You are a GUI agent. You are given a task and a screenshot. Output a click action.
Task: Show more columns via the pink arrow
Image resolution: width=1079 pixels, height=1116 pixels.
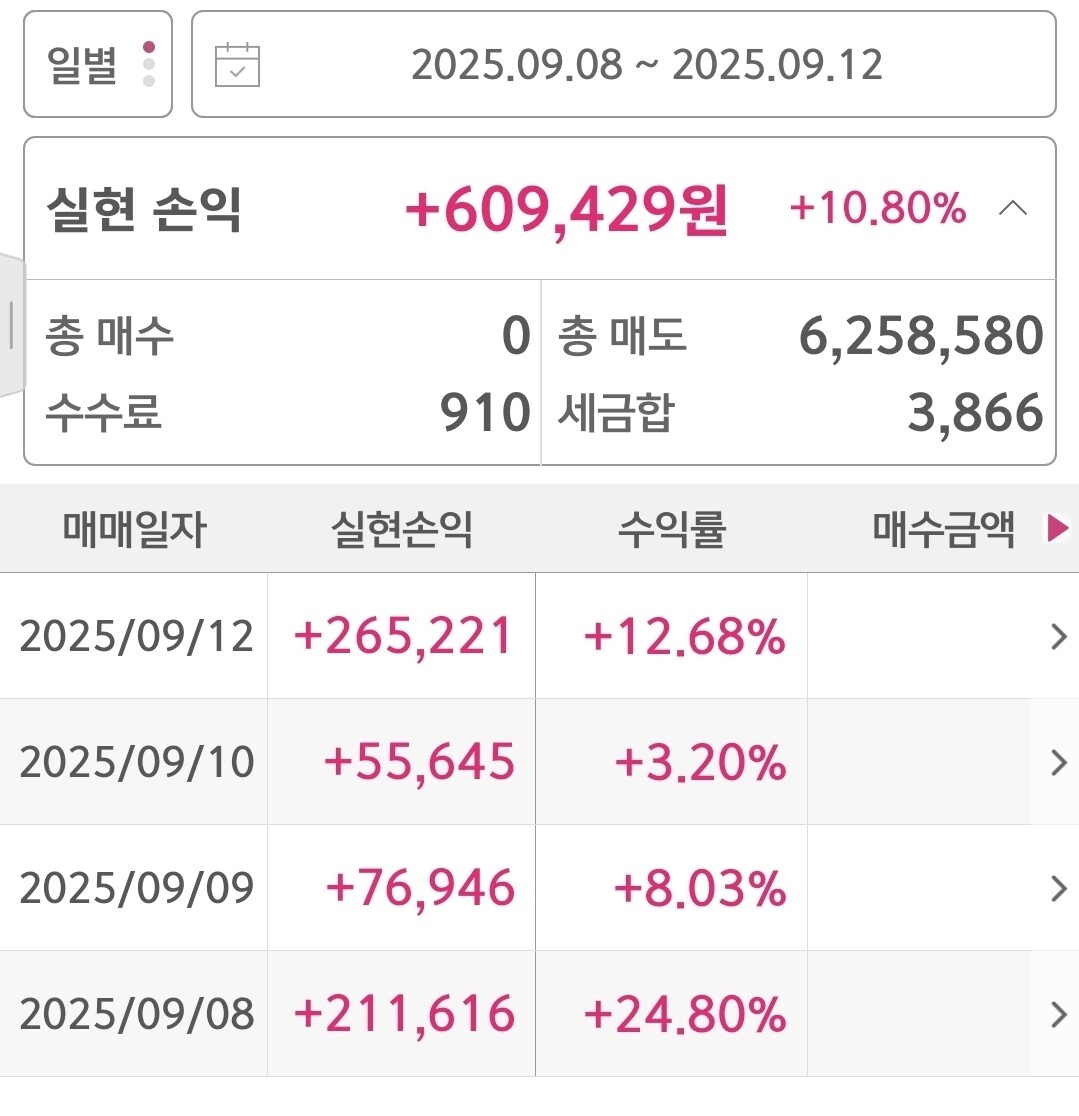(x=1058, y=529)
